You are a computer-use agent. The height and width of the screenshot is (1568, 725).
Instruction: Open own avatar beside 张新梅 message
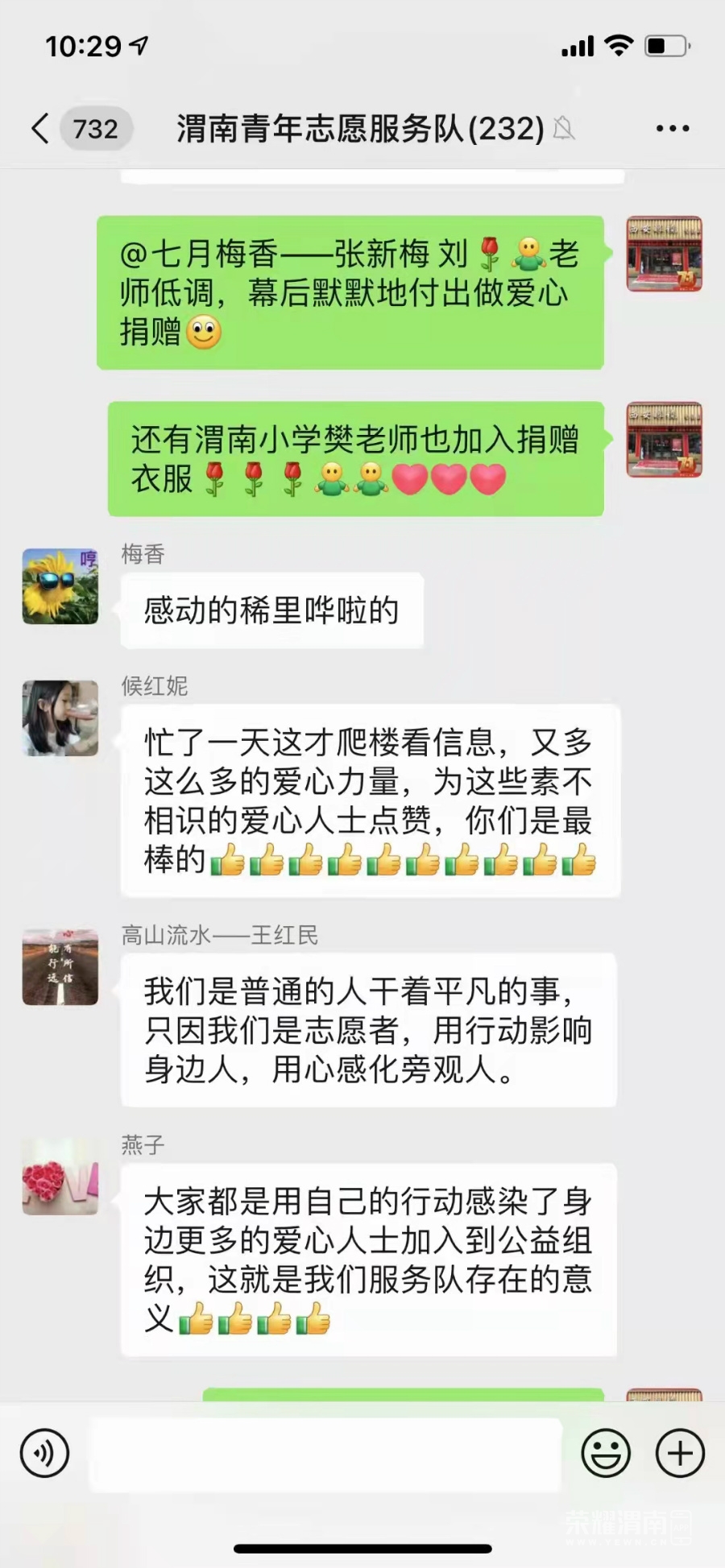pyautogui.click(x=664, y=254)
